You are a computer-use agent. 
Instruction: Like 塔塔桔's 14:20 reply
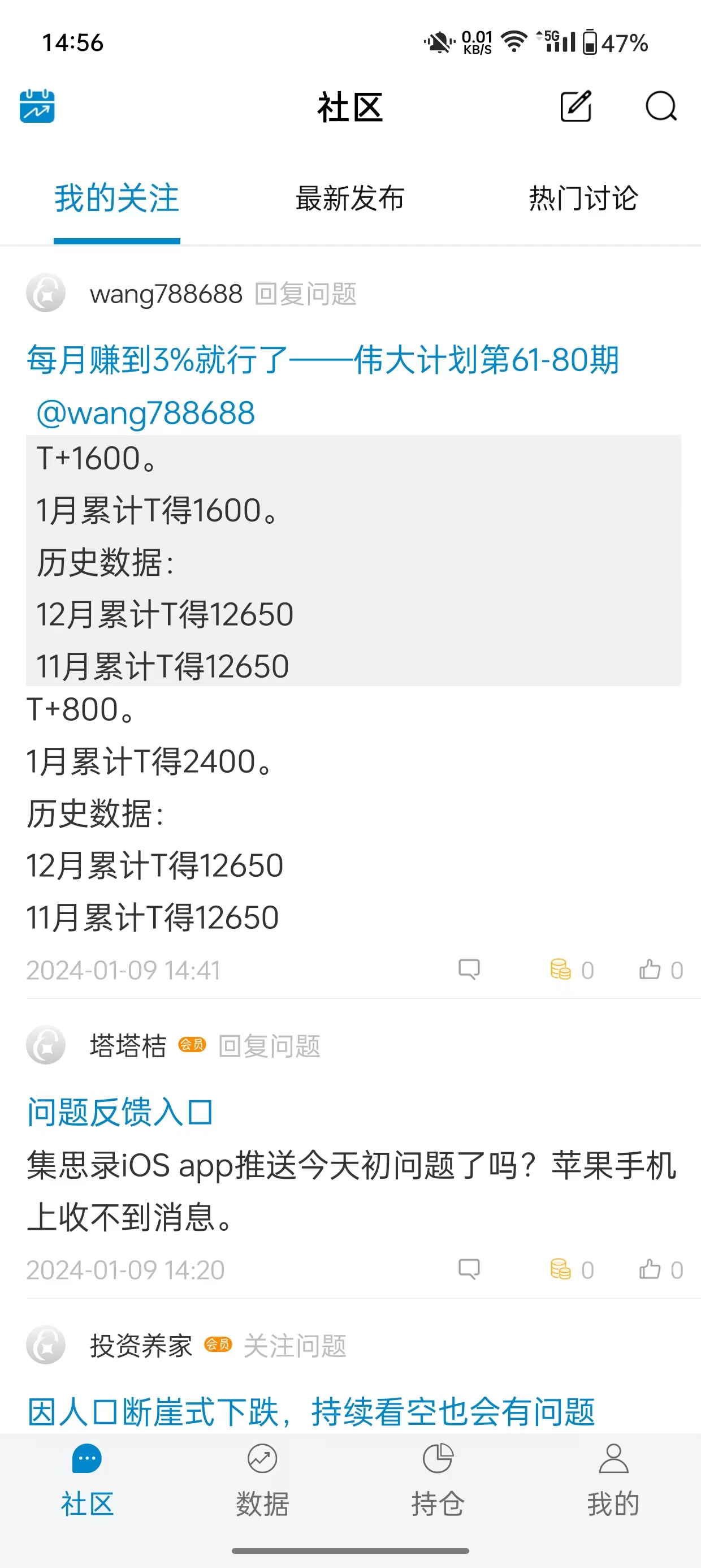point(660,1269)
